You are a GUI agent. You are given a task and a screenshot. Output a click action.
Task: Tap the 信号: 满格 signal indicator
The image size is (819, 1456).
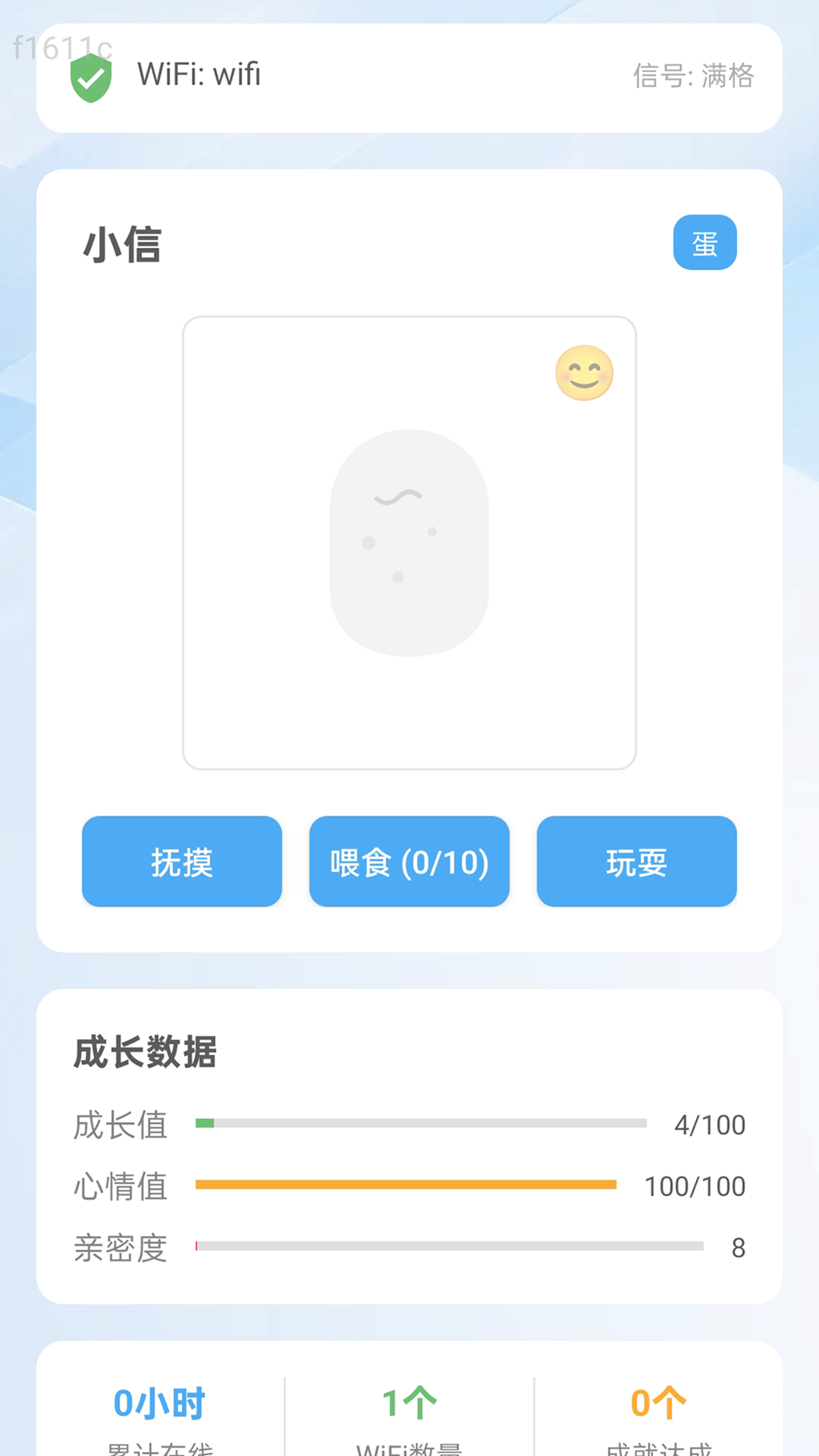(x=692, y=77)
